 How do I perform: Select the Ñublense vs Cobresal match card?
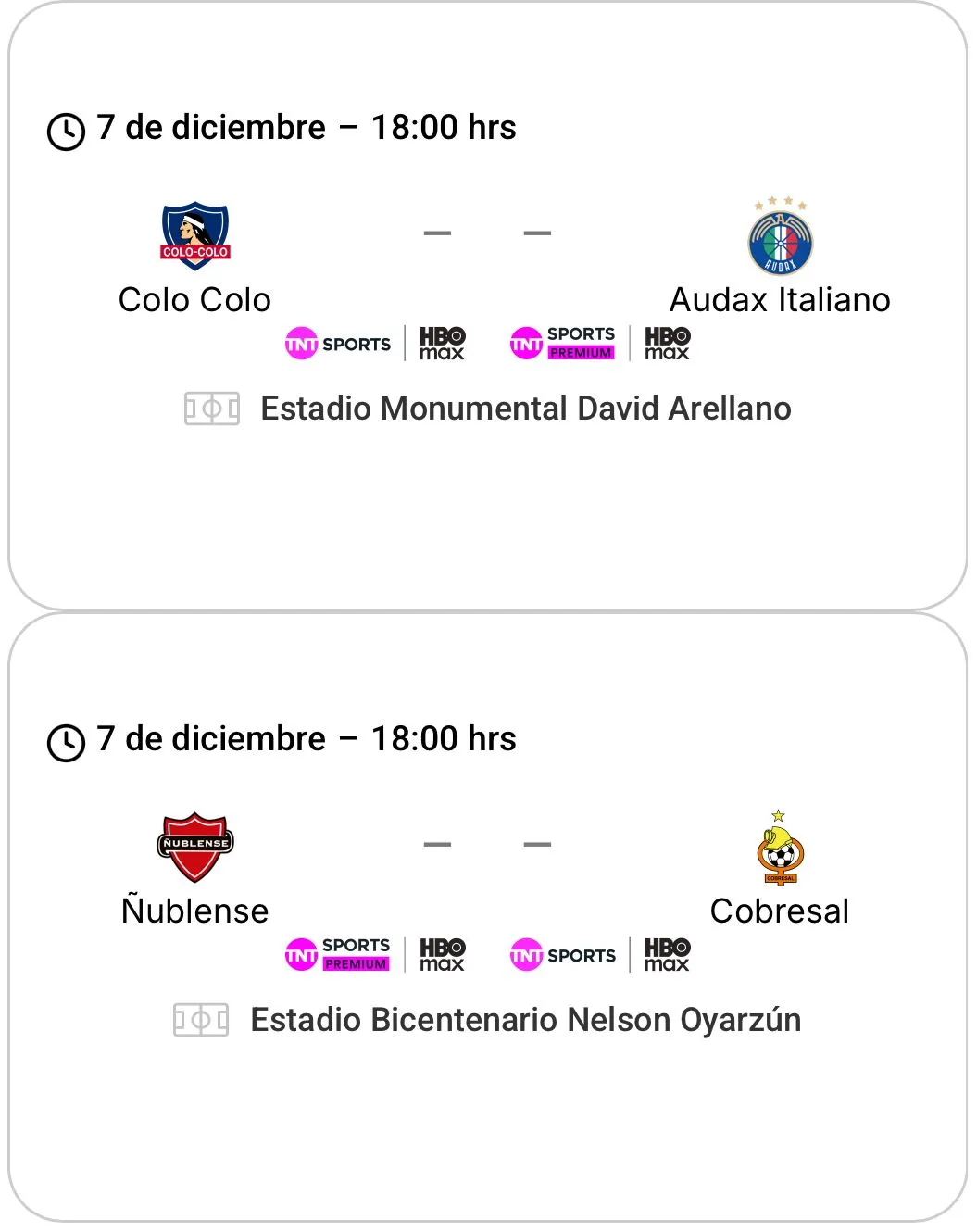(x=488, y=917)
